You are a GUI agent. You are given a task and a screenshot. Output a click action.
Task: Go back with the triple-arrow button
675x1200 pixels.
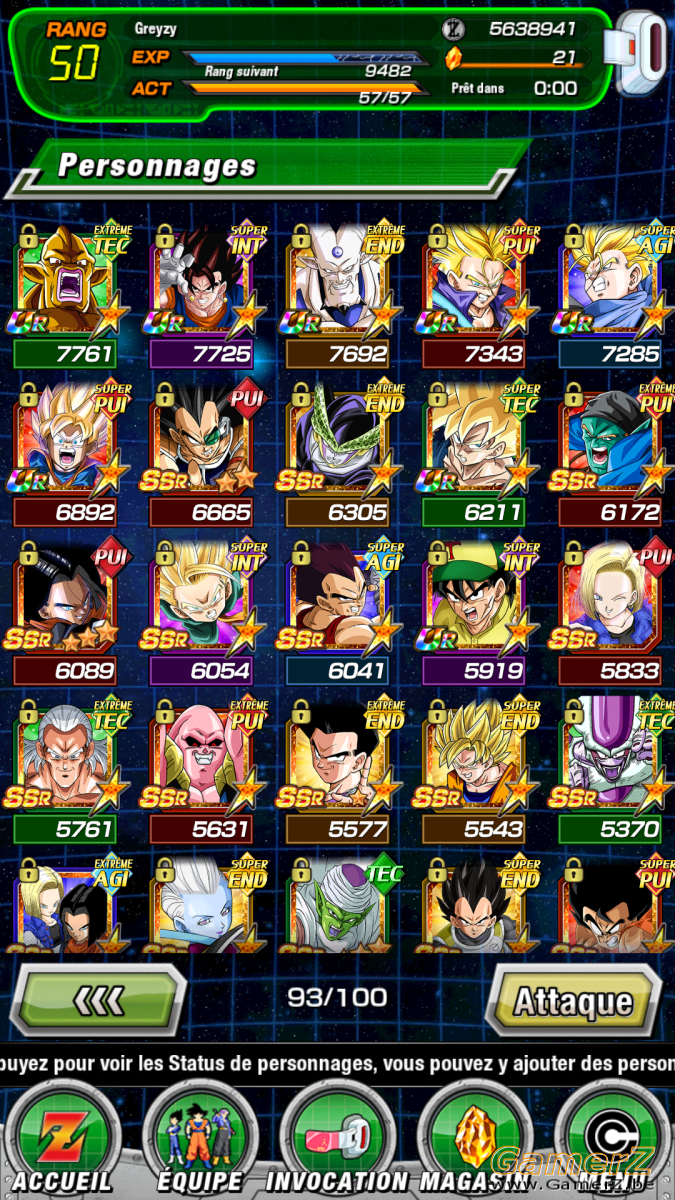pyautogui.click(x=98, y=998)
